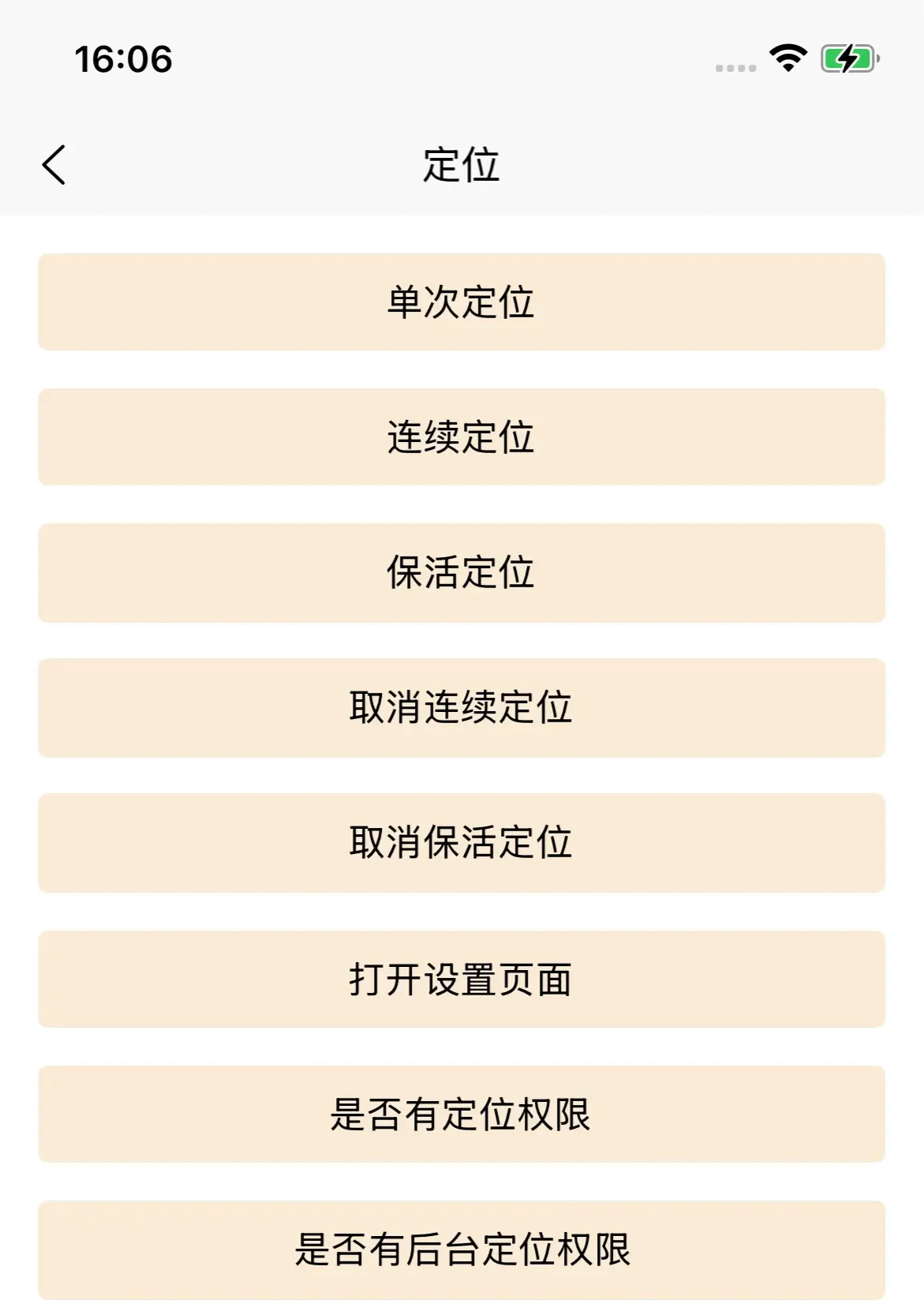Tap the 单次定位 button
Image resolution: width=924 pixels, height=1315 pixels.
pyautogui.click(x=462, y=302)
